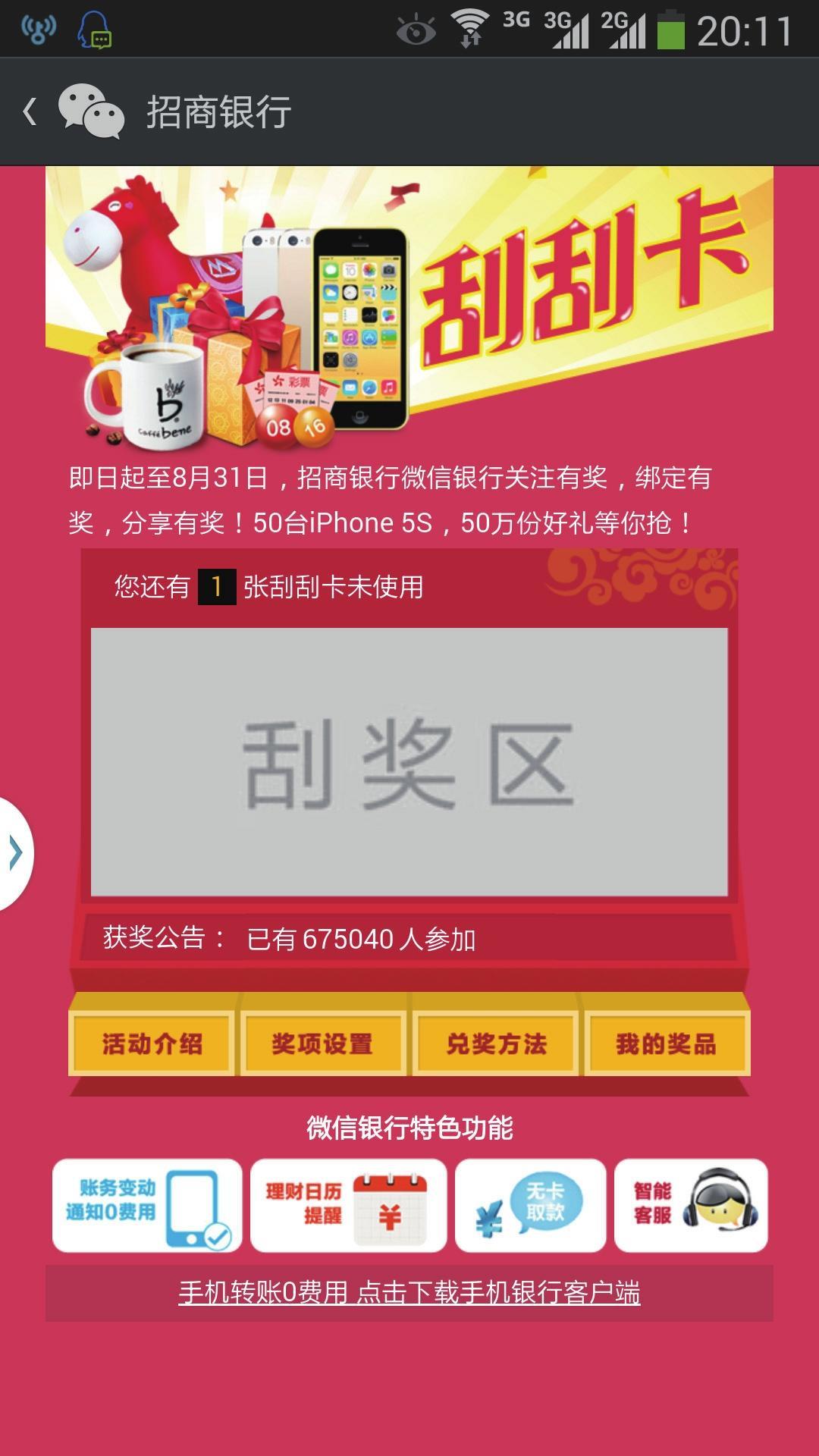View 奖项设置 details
819x1456 pixels.
coord(323,1044)
